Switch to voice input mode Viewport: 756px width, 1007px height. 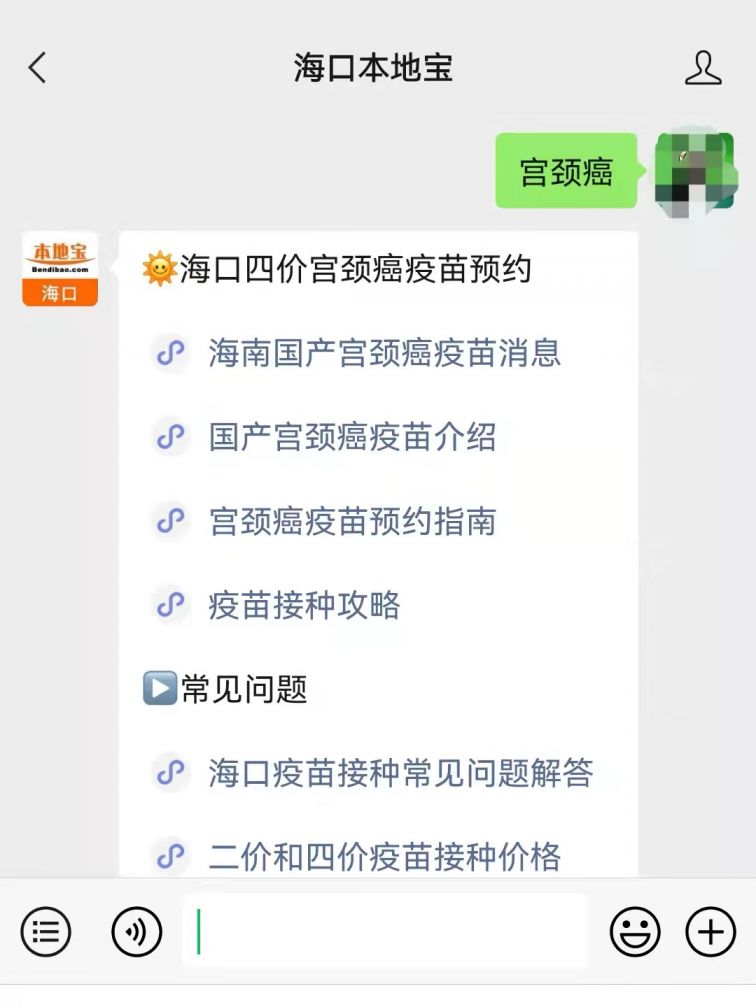pyautogui.click(x=136, y=932)
